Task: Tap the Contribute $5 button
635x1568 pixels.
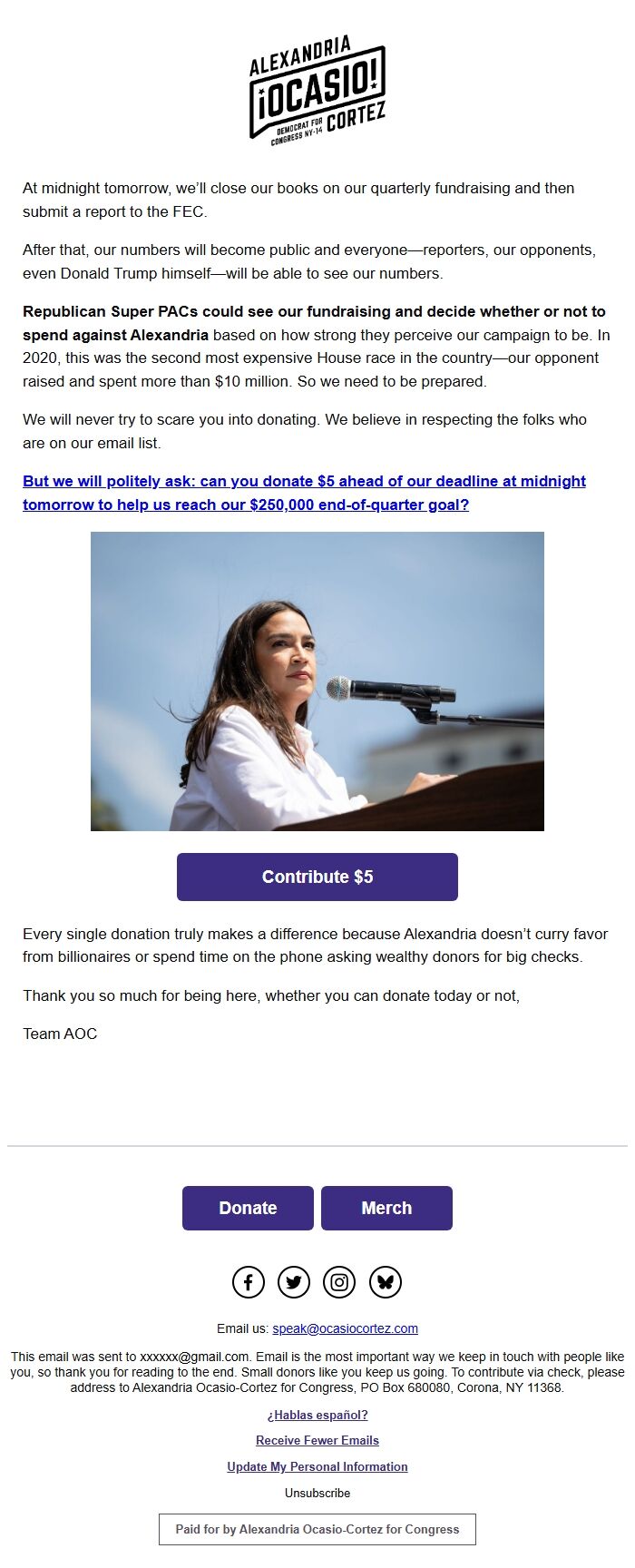Action: tap(317, 877)
